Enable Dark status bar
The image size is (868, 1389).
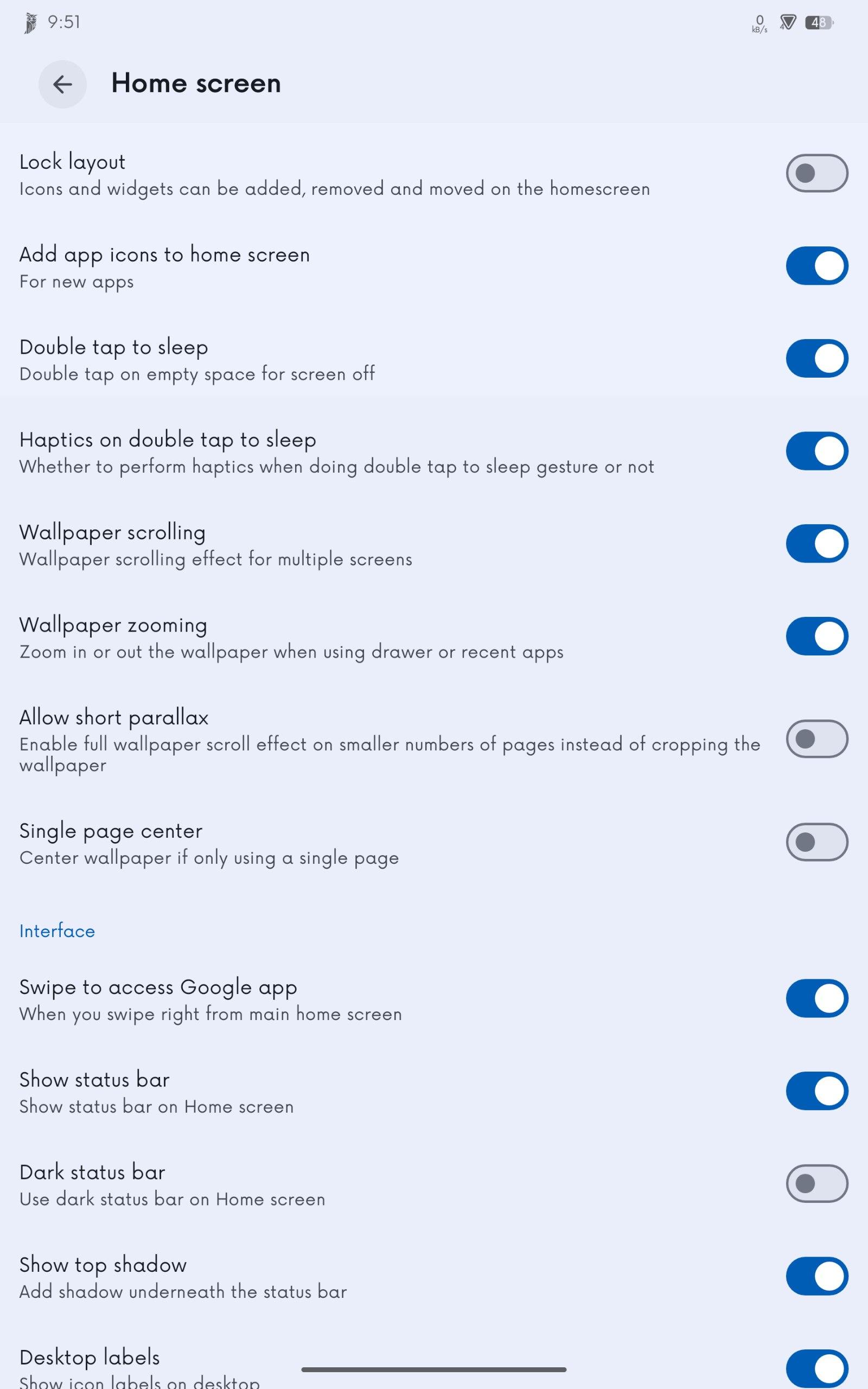tap(816, 1183)
